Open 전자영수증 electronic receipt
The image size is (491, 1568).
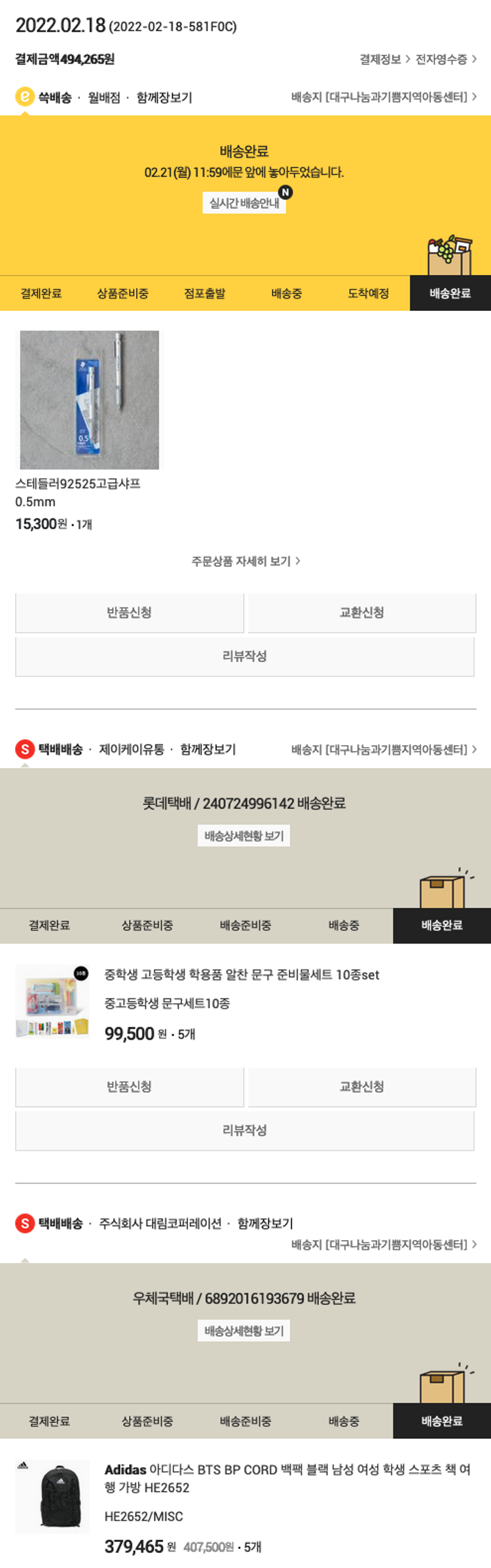pos(445,60)
